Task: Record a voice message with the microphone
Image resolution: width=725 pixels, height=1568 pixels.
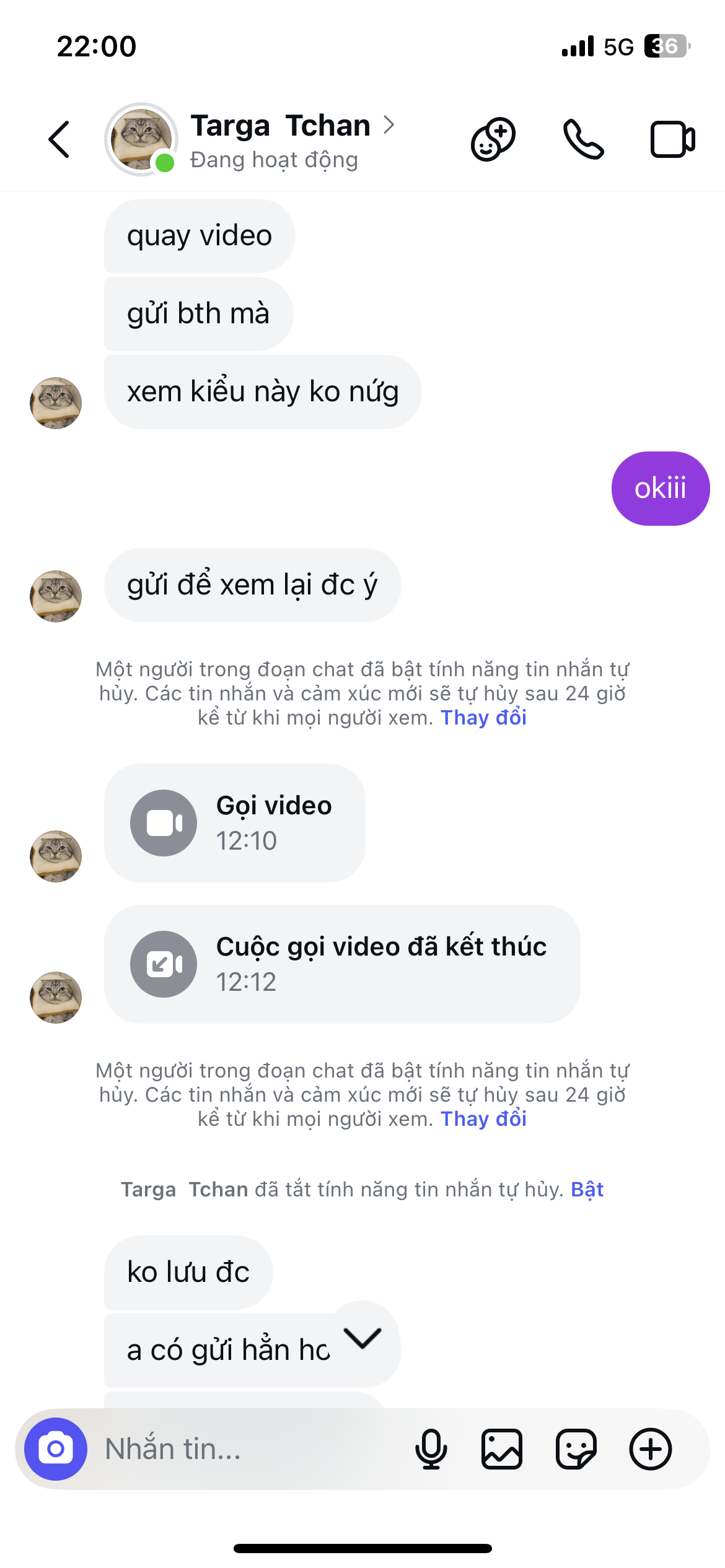Action: click(431, 1449)
